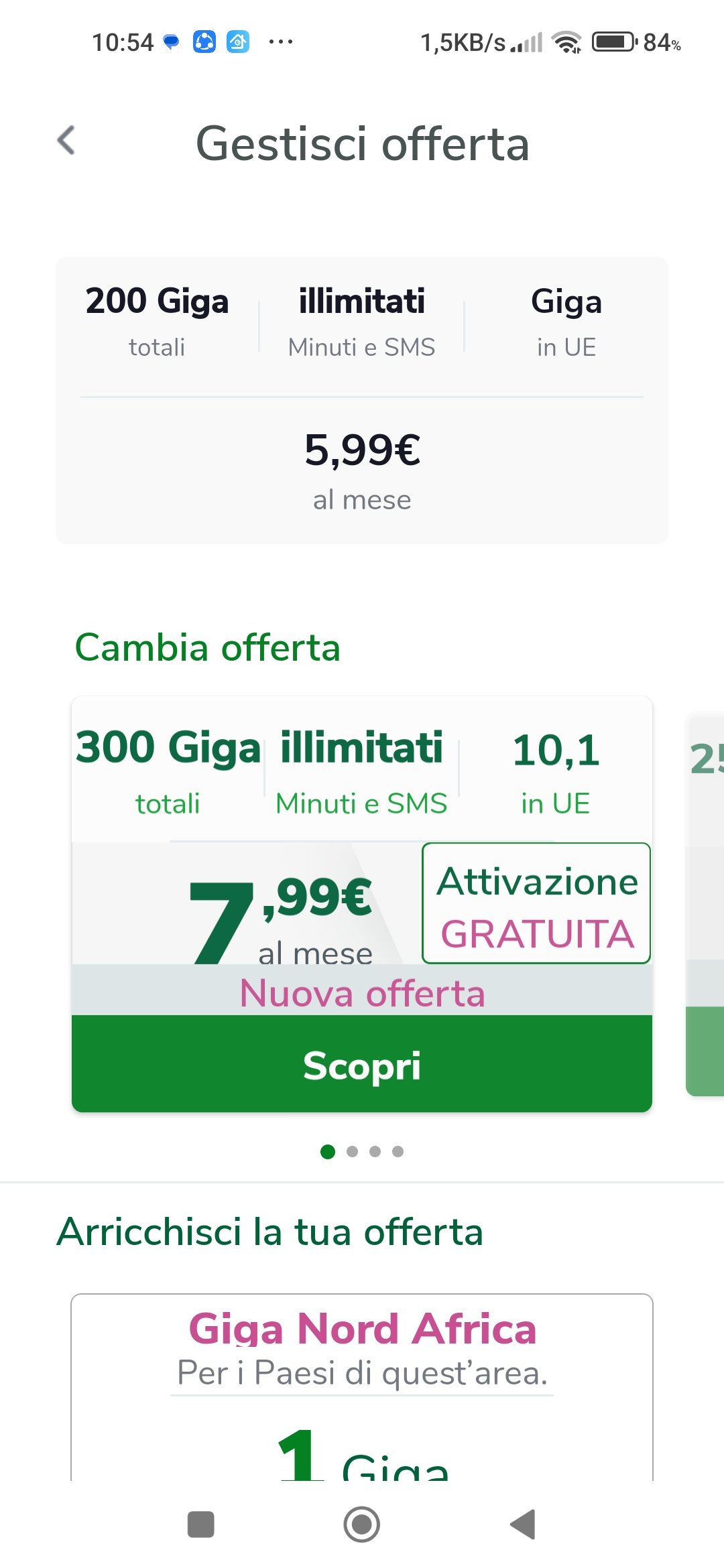This screenshot has height=1568, width=724.
Task: Open the Giga Nord Africa add-on card
Action: pos(362,1380)
